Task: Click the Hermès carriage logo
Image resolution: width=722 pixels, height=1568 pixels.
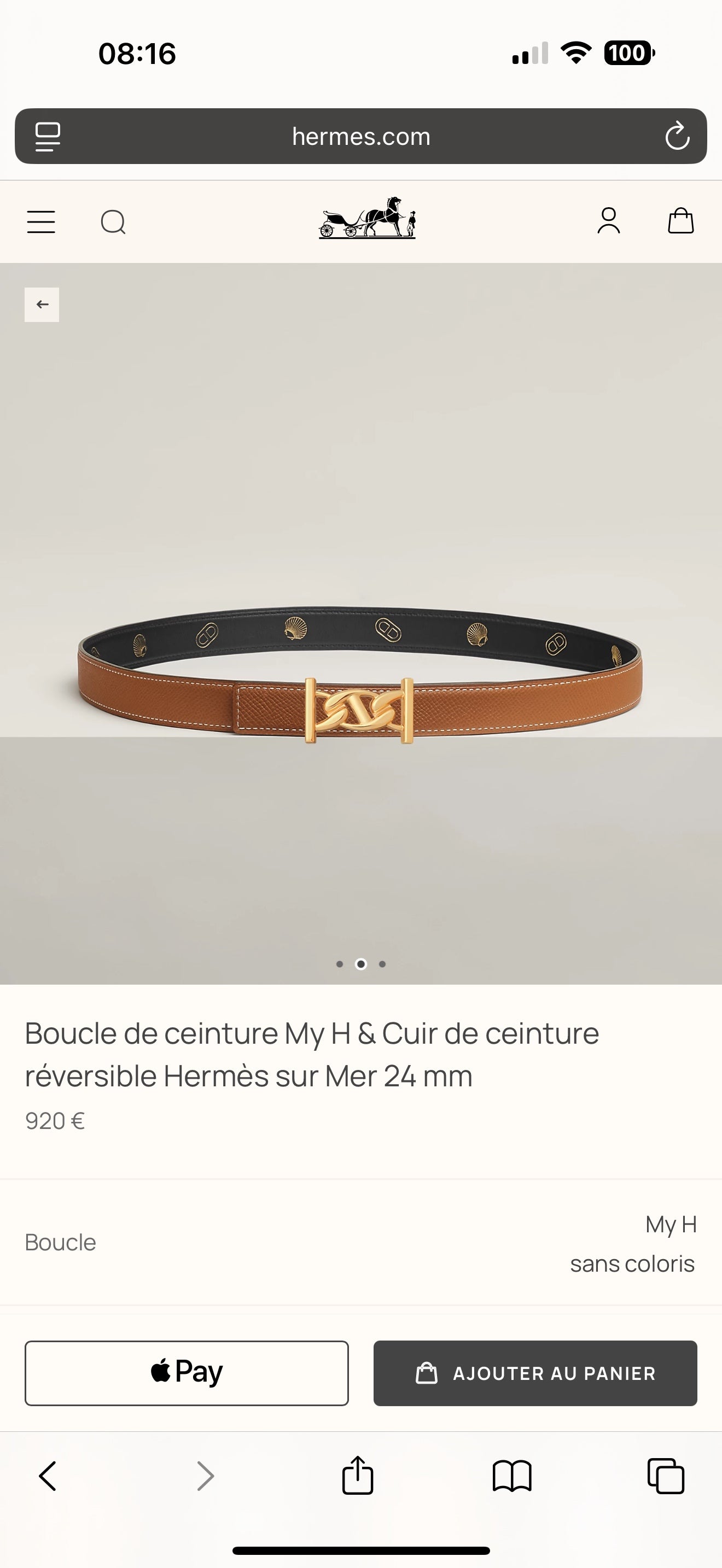Action: [366, 221]
